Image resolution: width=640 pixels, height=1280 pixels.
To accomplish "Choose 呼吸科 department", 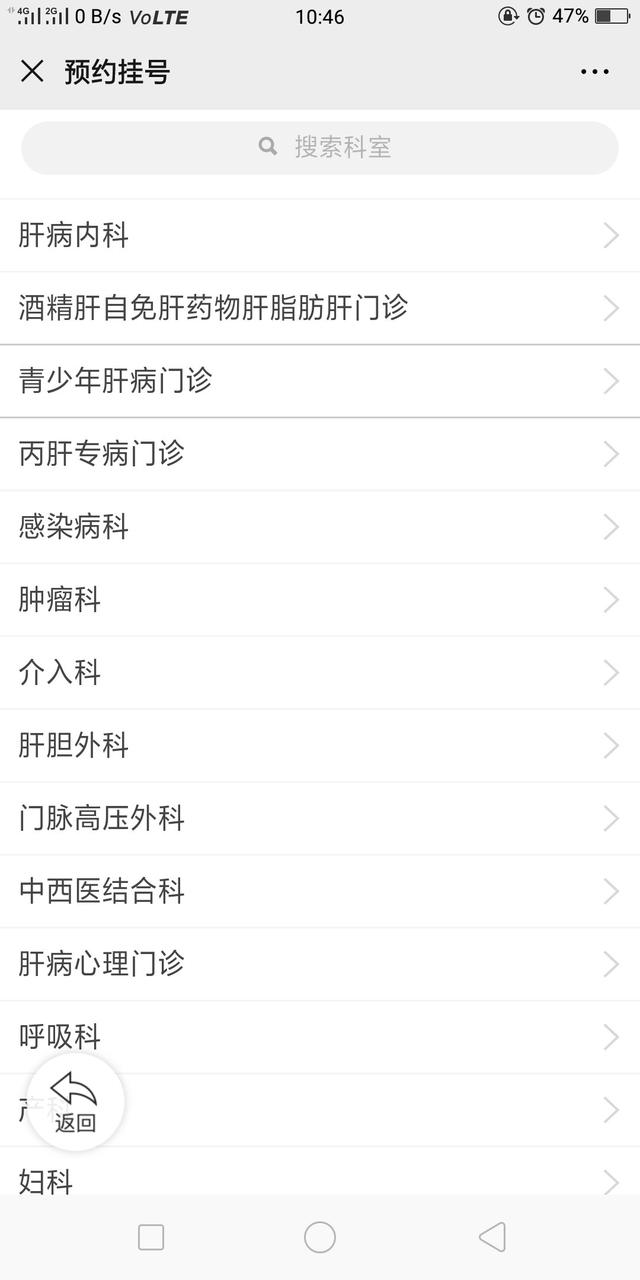I will coord(320,1038).
